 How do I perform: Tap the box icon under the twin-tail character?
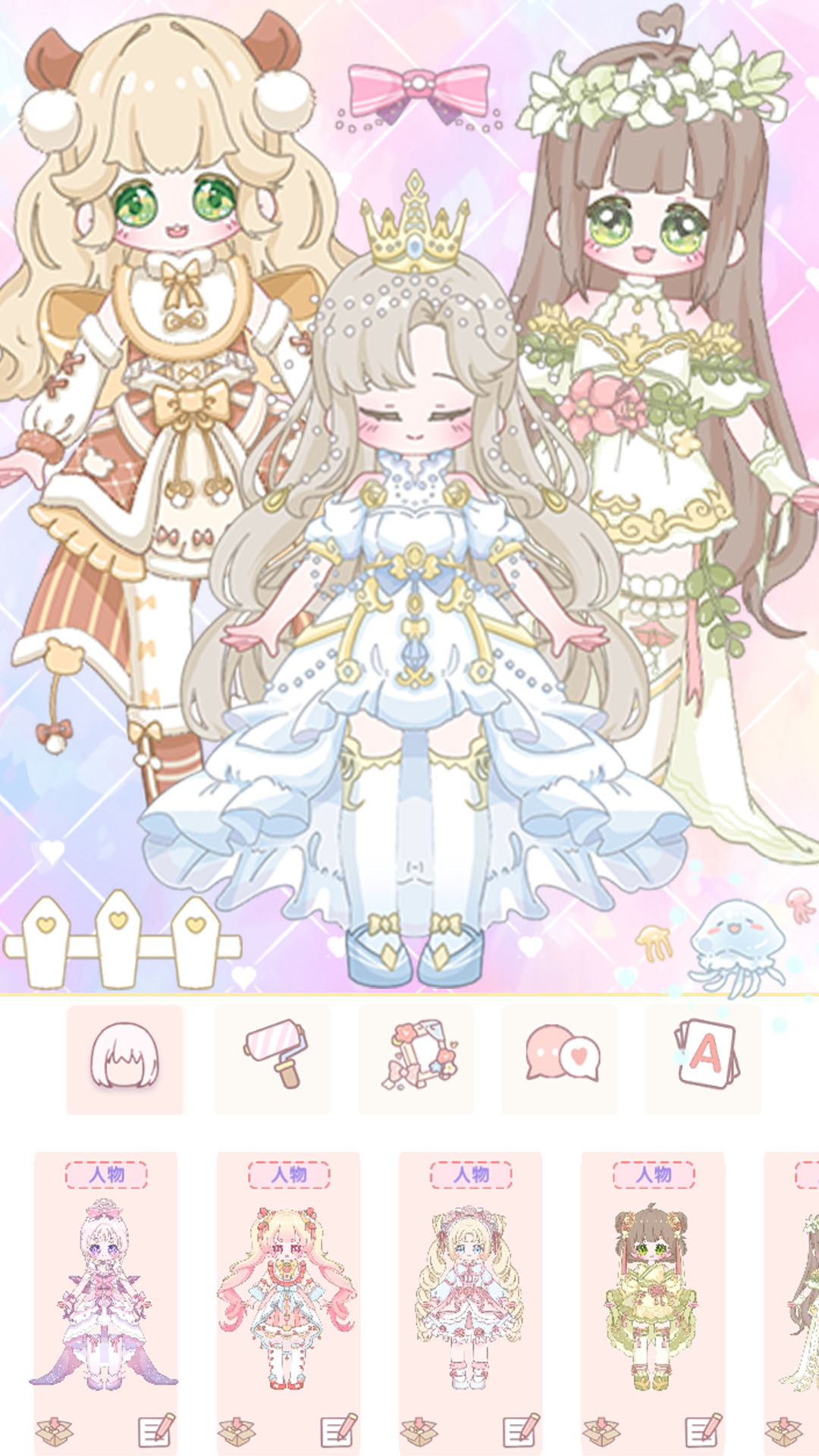[x=237, y=1430]
